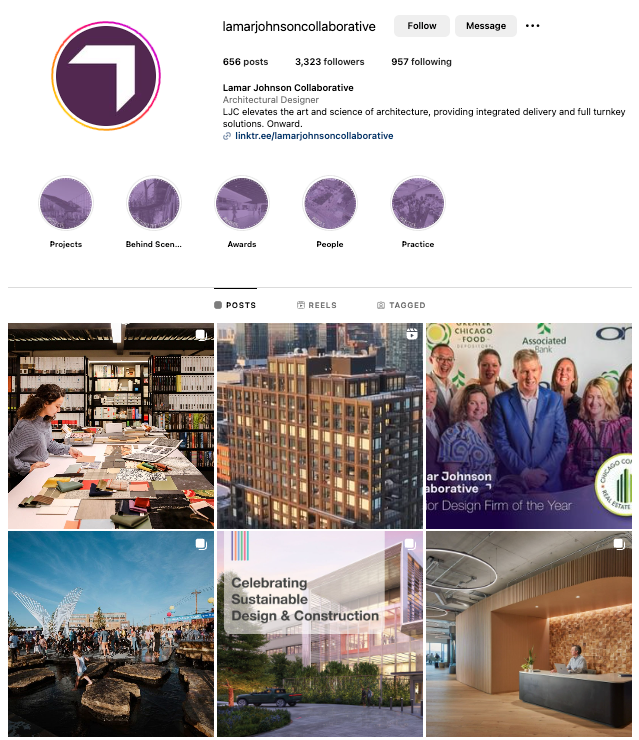Switch to the Reels tab
This screenshot has width=639, height=740.
pyautogui.click(x=317, y=305)
